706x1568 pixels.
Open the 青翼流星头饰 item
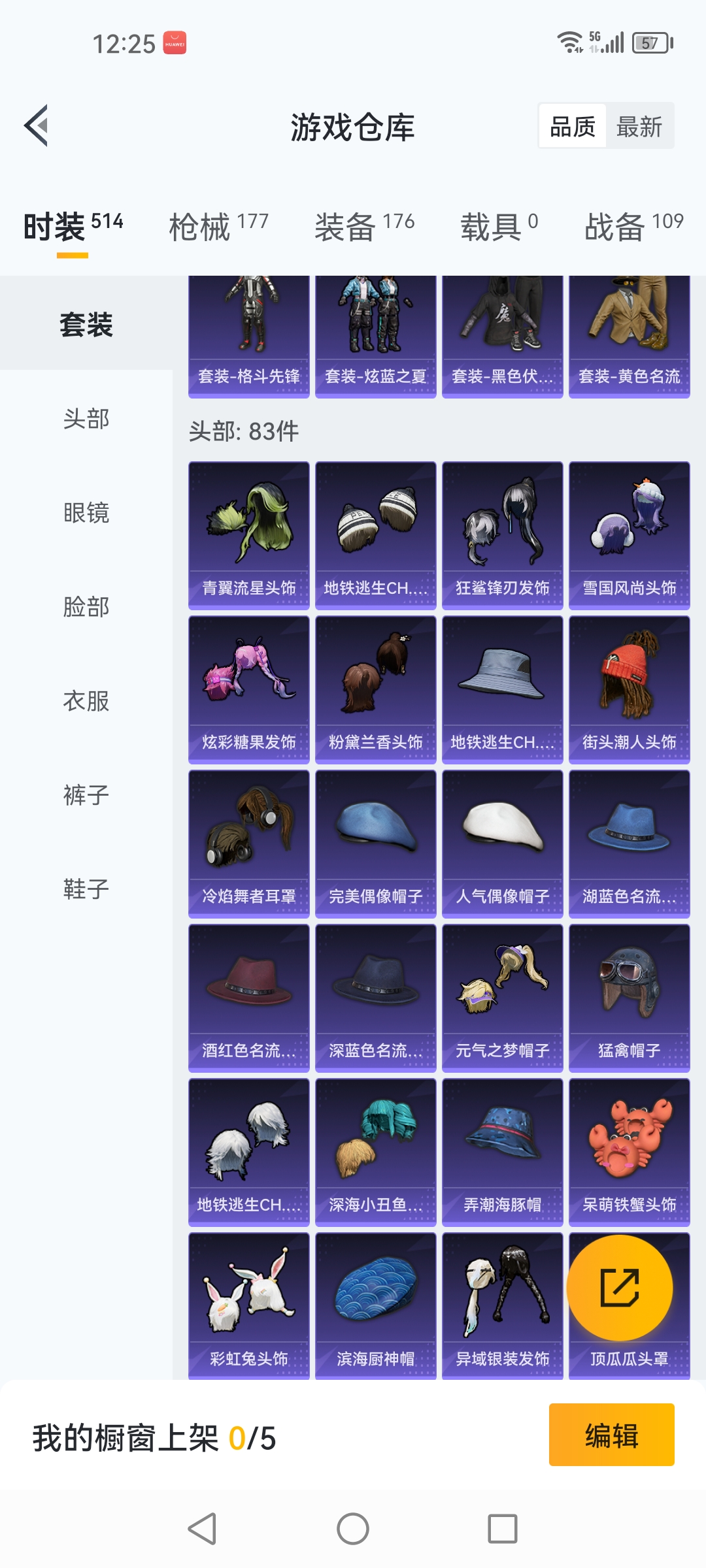tap(248, 535)
